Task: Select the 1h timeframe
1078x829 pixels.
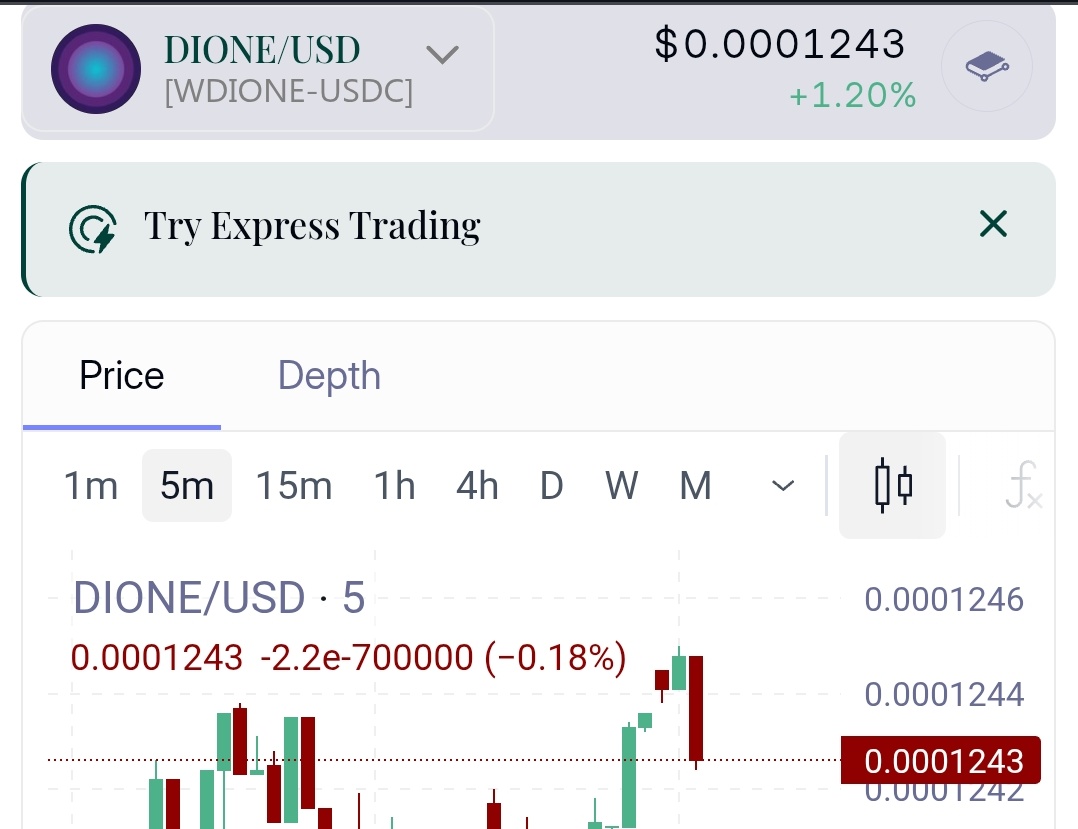Action: point(394,486)
